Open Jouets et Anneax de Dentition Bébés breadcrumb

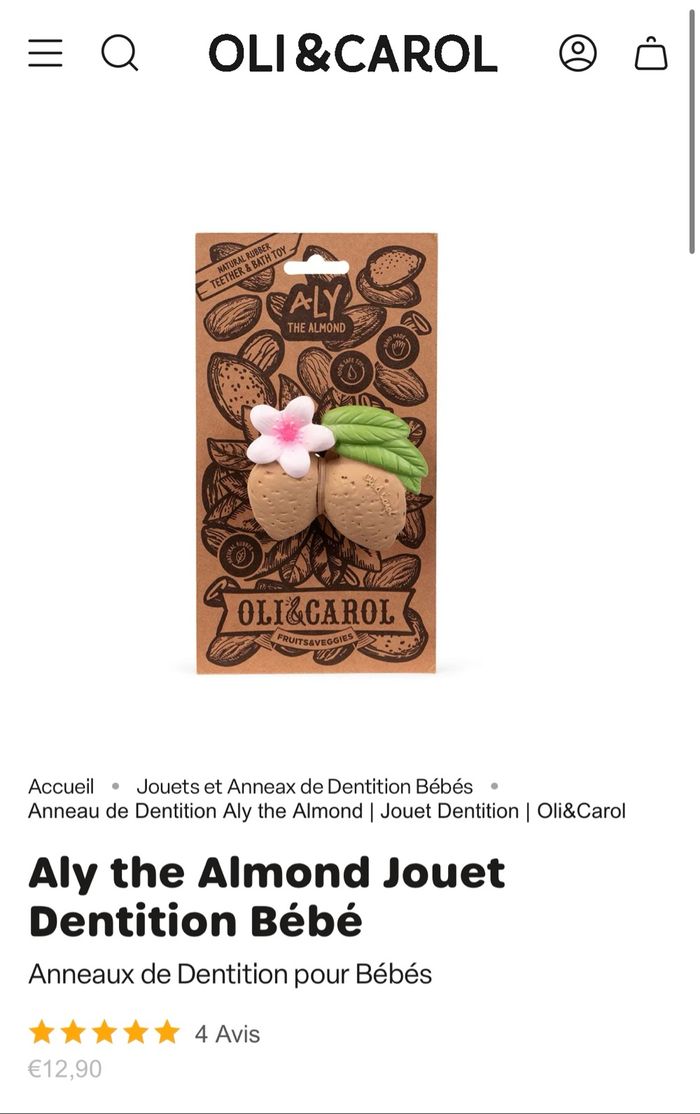(304, 786)
